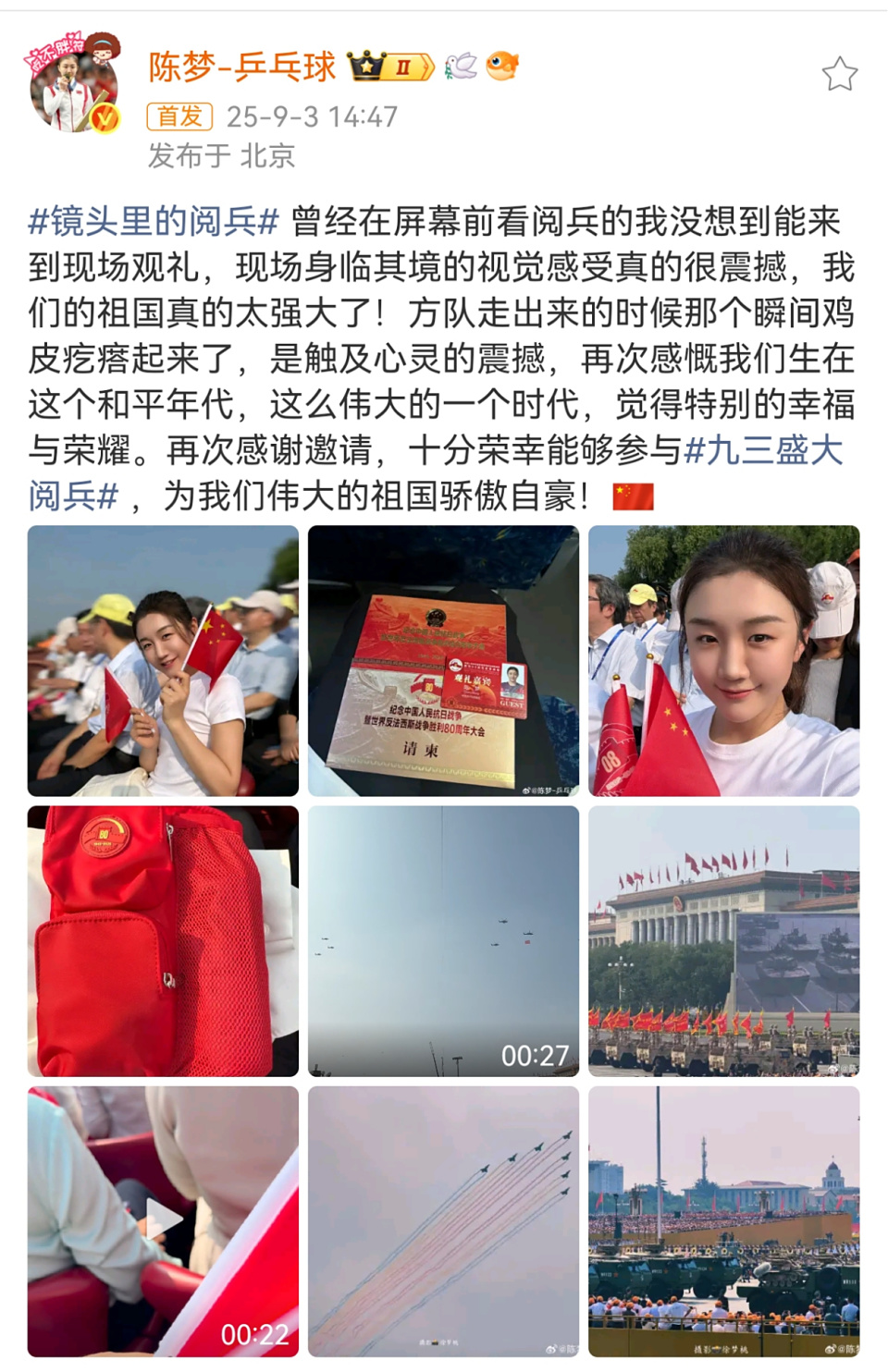The height and width of the screenshot is (1372, 888).
Task: View the red backpack photo
Action: coord(163,941)
